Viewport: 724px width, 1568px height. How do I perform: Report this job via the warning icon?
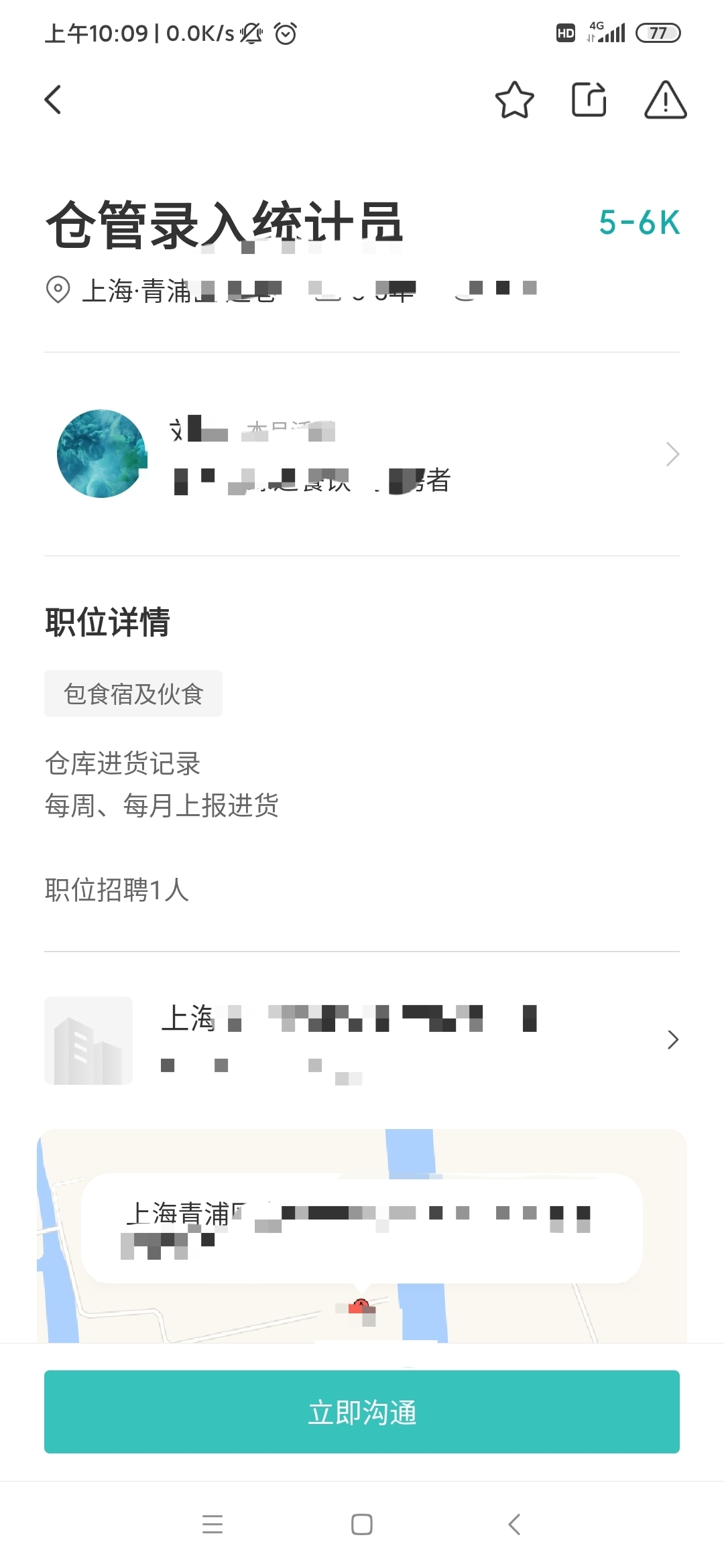(x=665, y=101)
